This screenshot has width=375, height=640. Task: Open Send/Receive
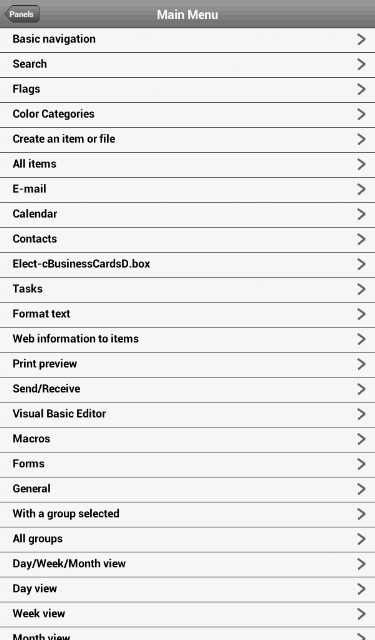tap(187, 389)
